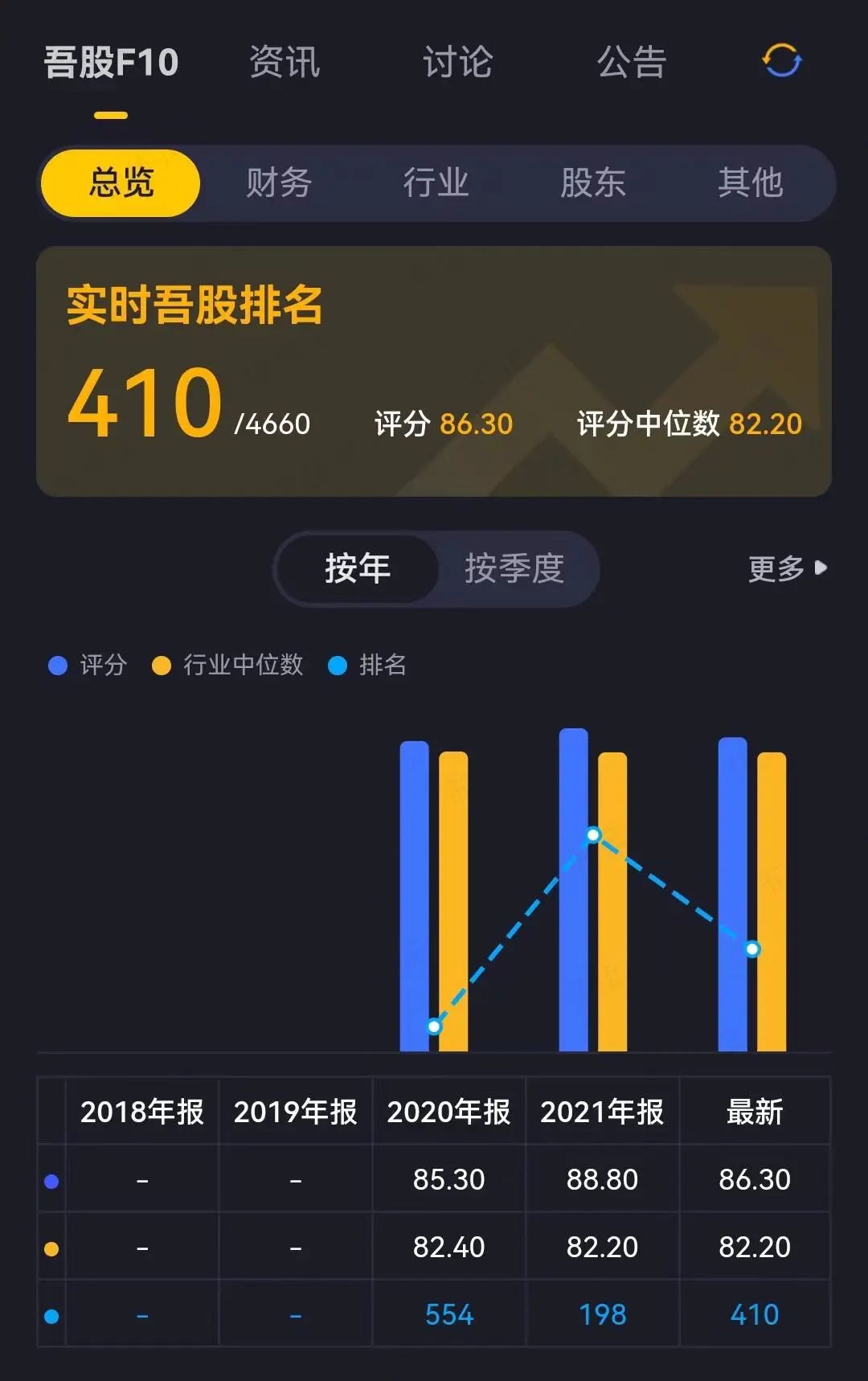Switch to the 财务 section

(278, 182)
